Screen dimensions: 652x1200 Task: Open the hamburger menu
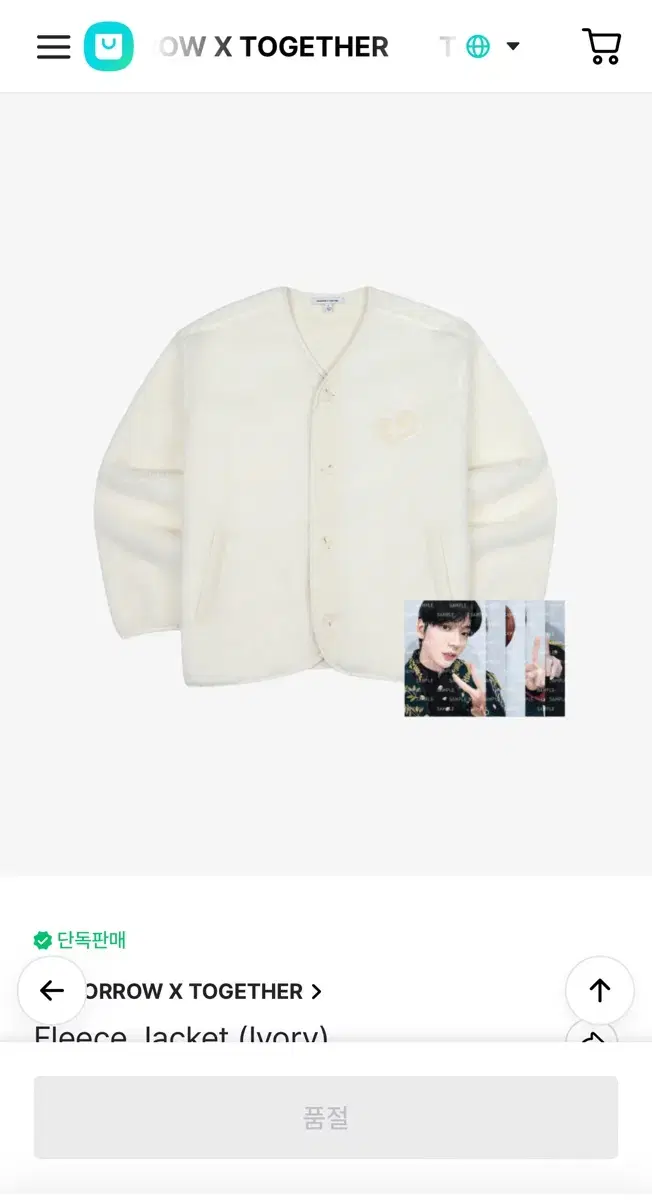click(x=54, y=46)
